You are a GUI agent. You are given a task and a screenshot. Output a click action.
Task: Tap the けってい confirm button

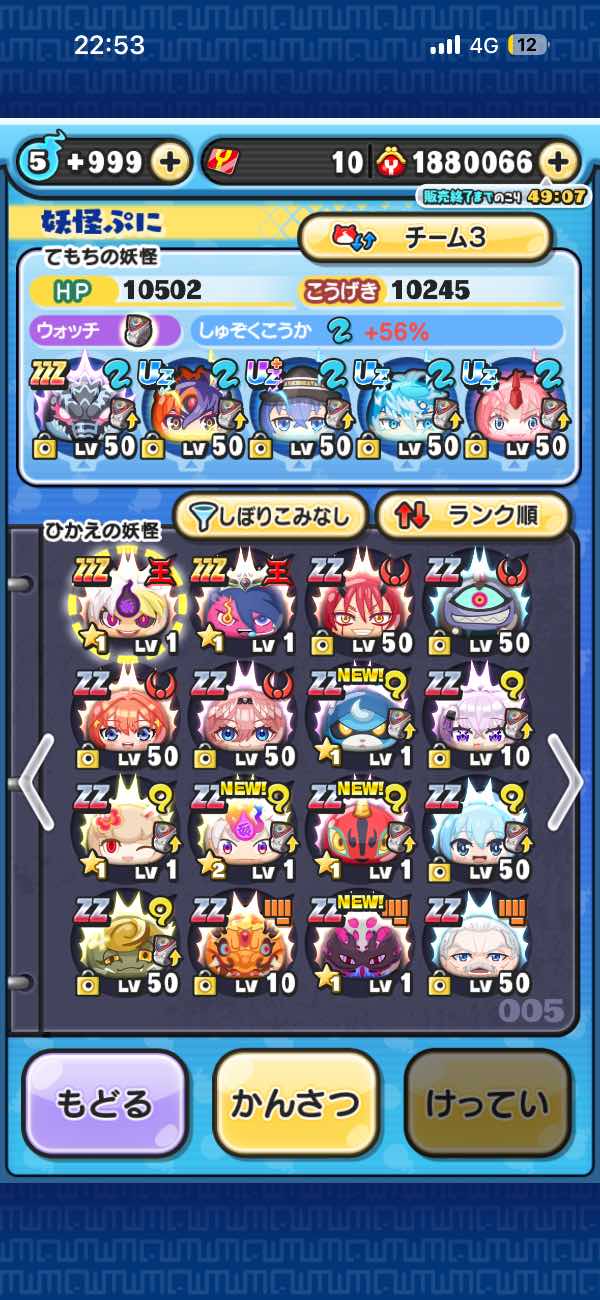click(x=488, y=1104)
